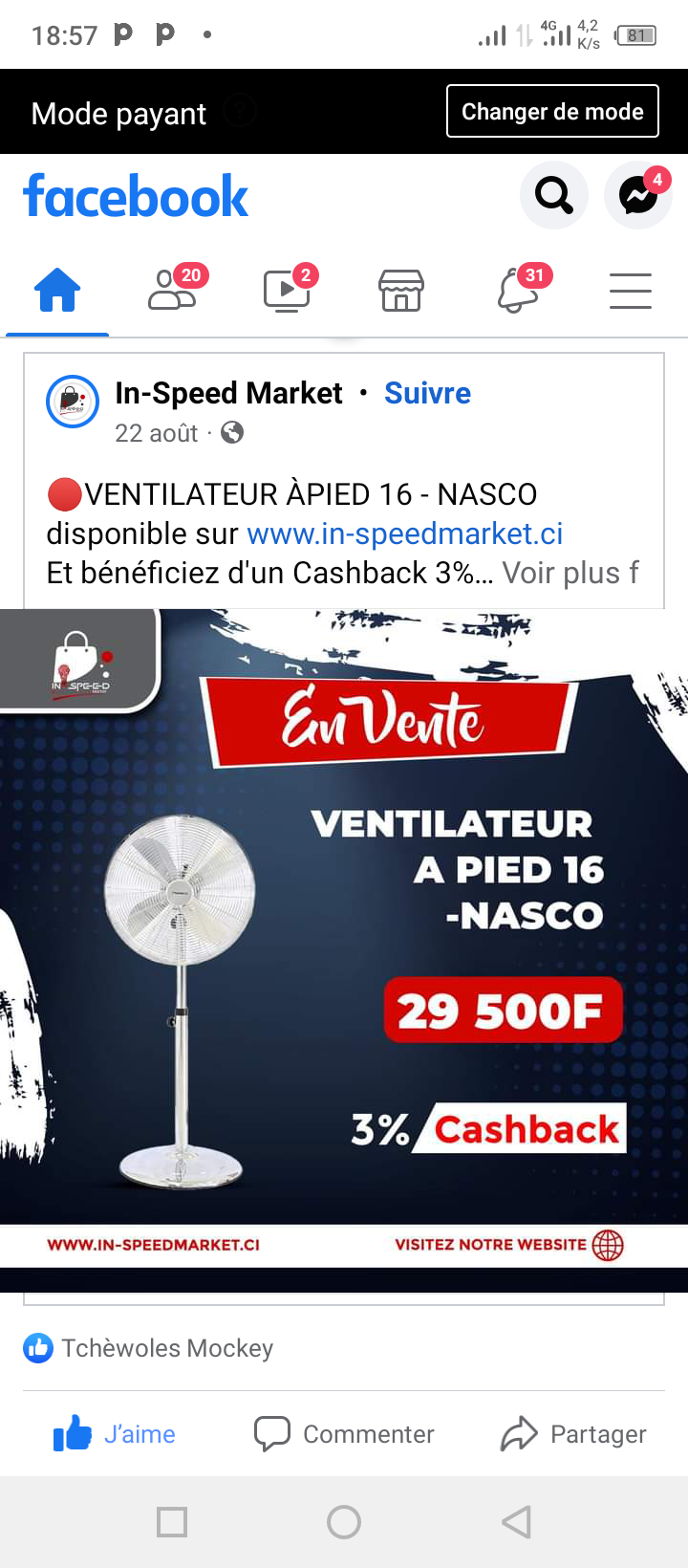688x1568 pixels.
Task: Go to the Home feed tab
Action: 57,291
